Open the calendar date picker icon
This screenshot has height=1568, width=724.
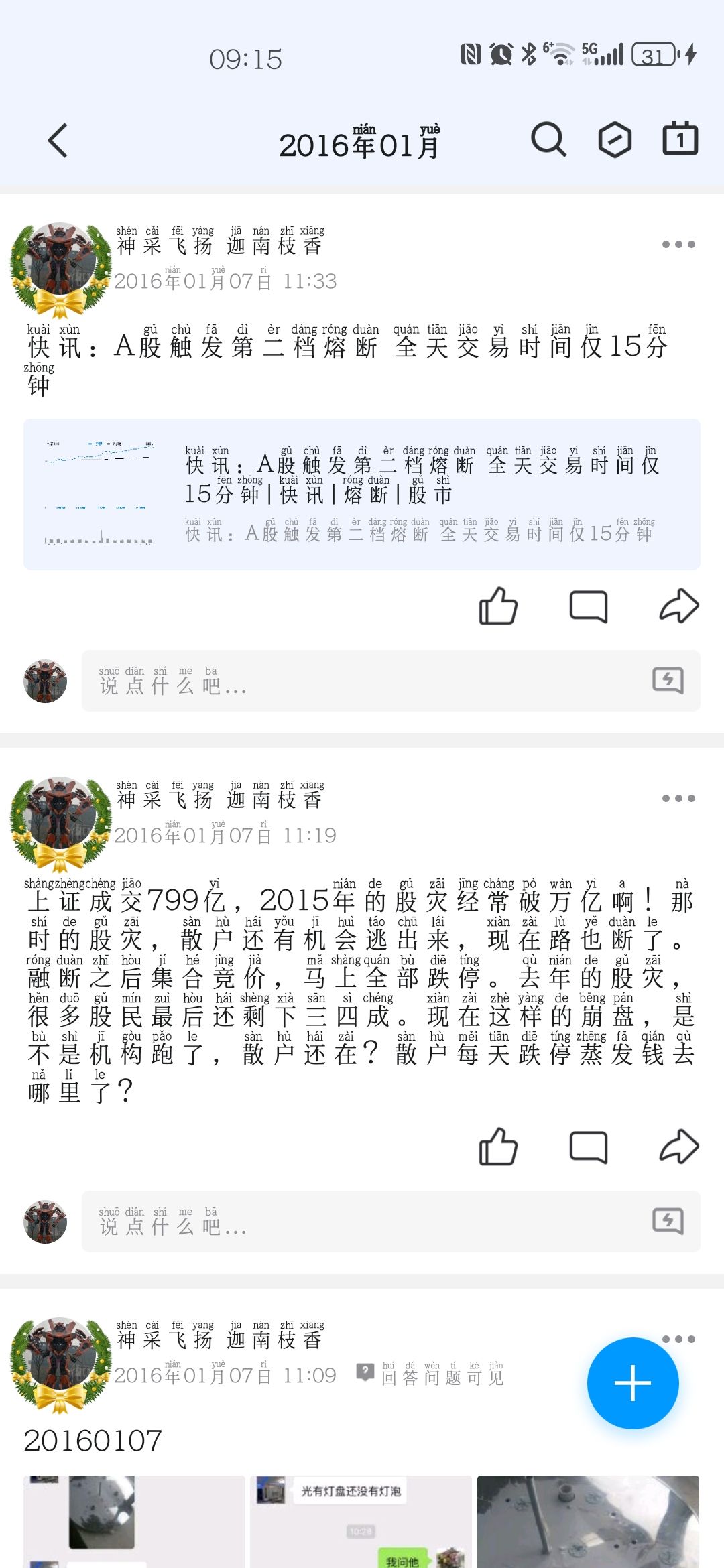point(680,139)
